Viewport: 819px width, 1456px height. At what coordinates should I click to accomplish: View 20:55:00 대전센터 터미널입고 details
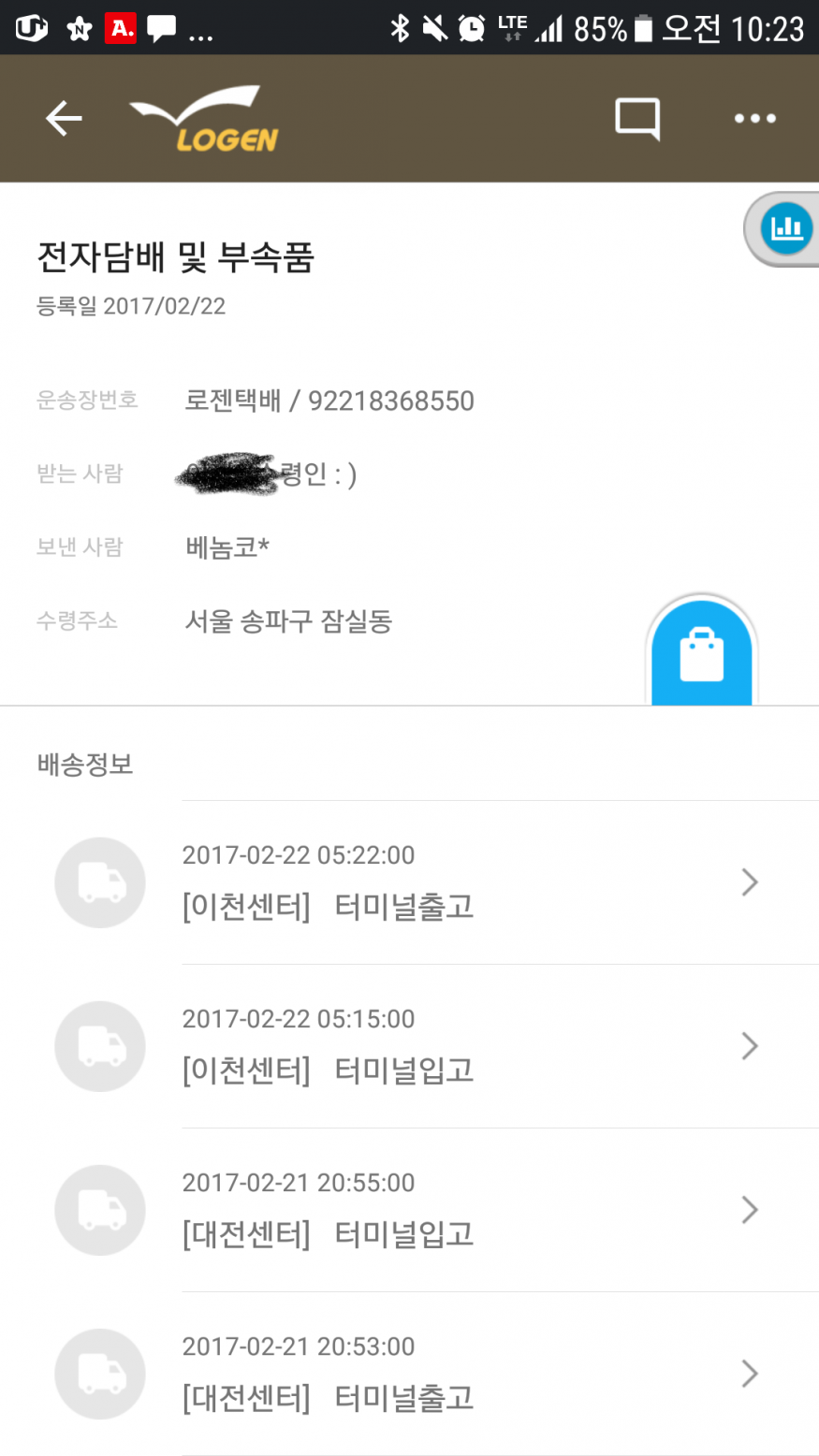point(468,1210)
